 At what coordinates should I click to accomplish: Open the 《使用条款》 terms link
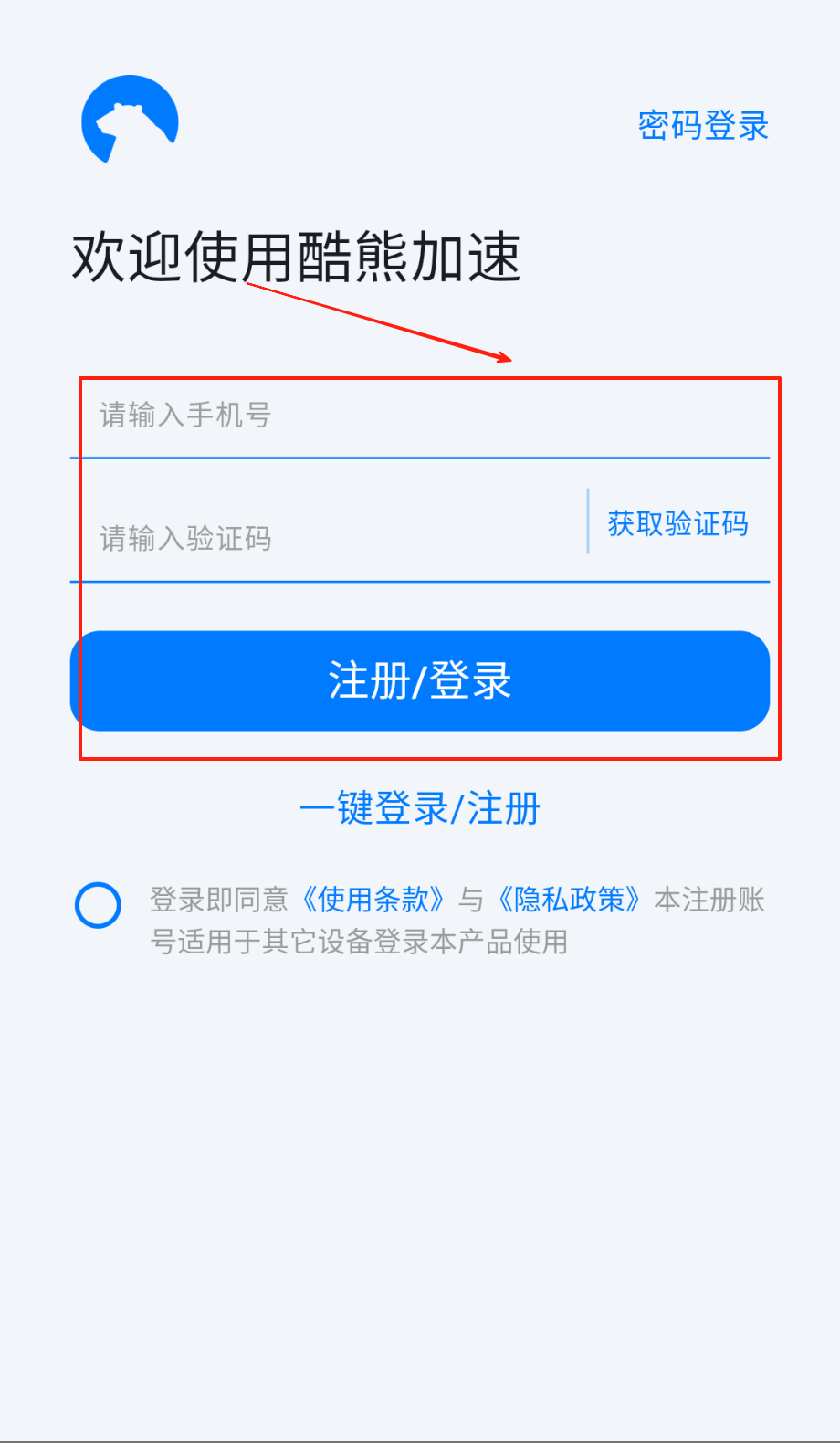pyautogui.click(x=373, y=900)
